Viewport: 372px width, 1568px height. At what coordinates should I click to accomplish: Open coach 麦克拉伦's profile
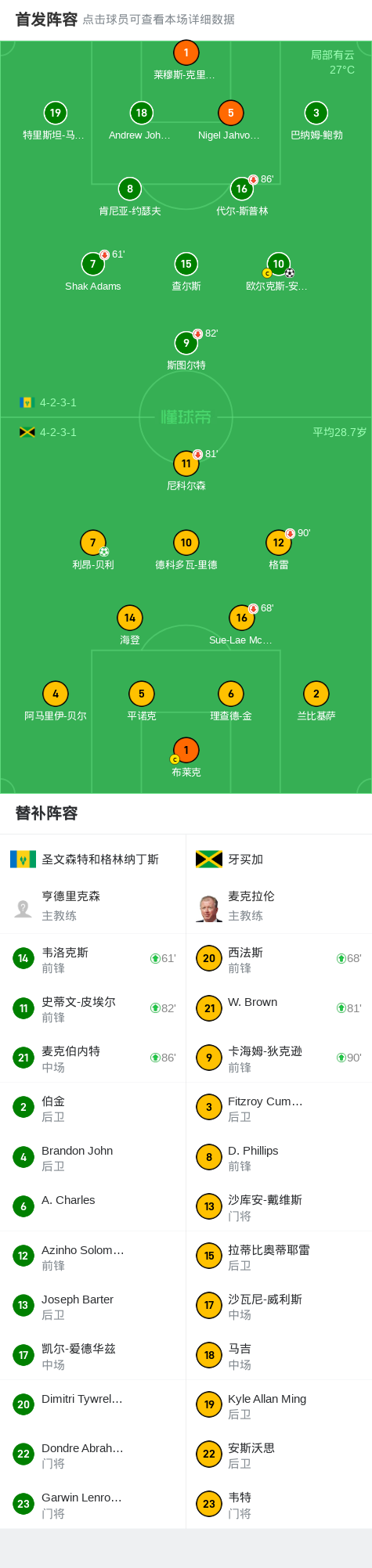279,906
